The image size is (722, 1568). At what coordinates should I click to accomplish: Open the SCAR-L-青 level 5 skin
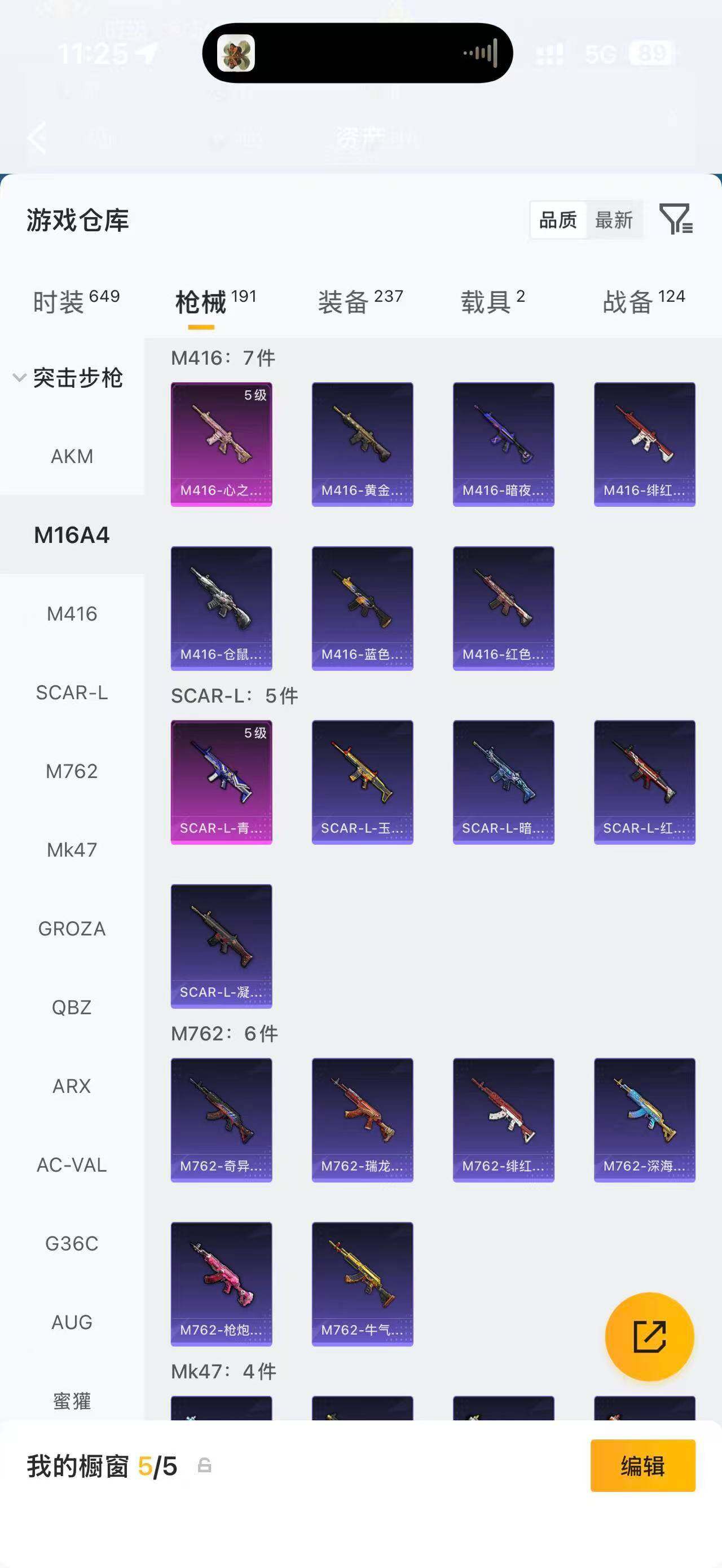point(222,782)
